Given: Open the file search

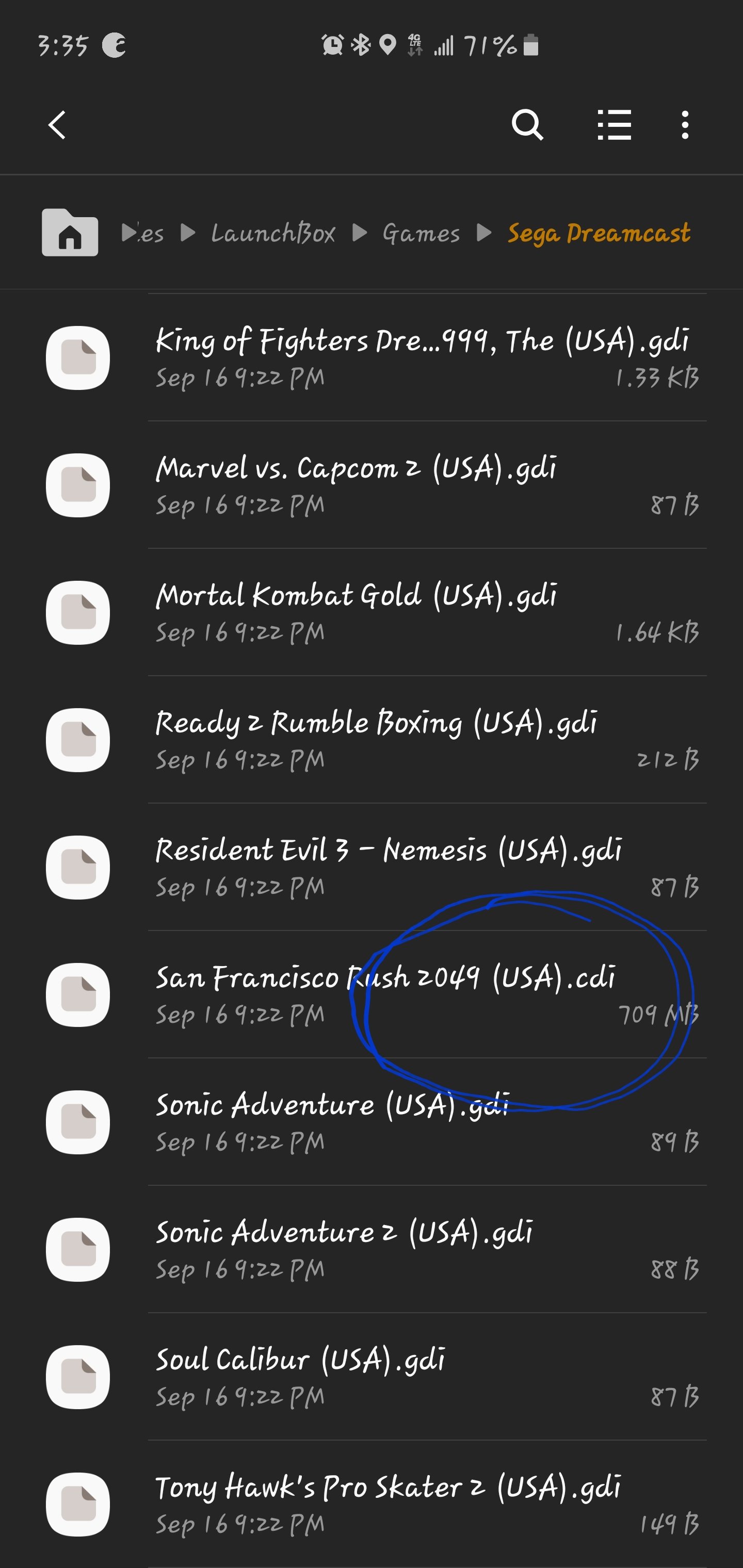Looking at the screenshot, I should point(527,125).
